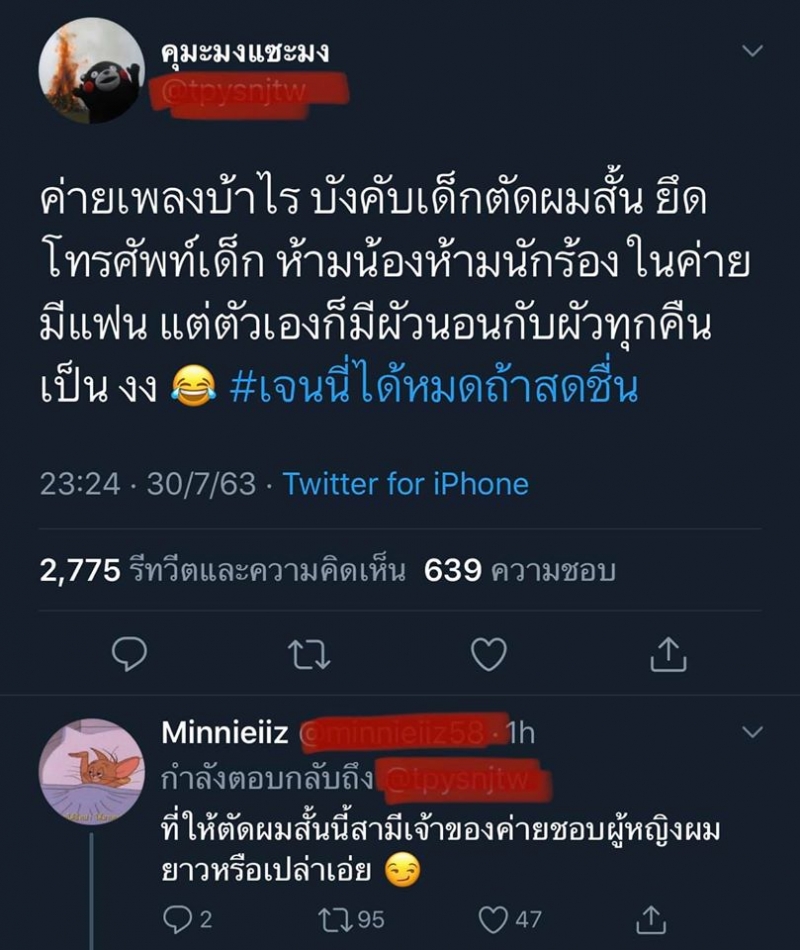Open Minnieiiz's profile avatar
This screenshot has width=800, height=950.
coord(91,771)
